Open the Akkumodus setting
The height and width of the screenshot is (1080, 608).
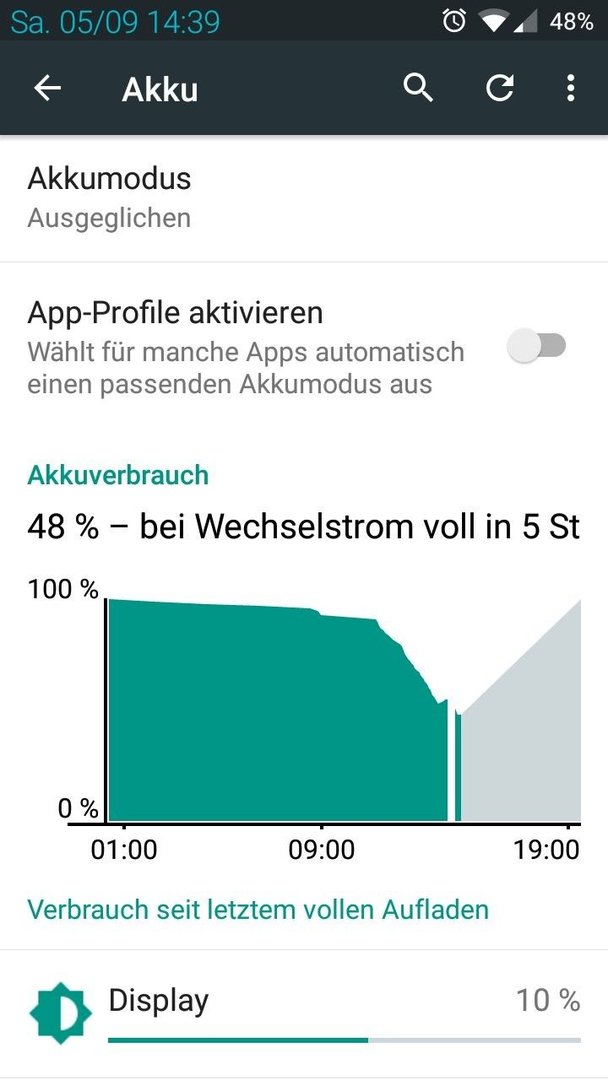tap(304, 198)
